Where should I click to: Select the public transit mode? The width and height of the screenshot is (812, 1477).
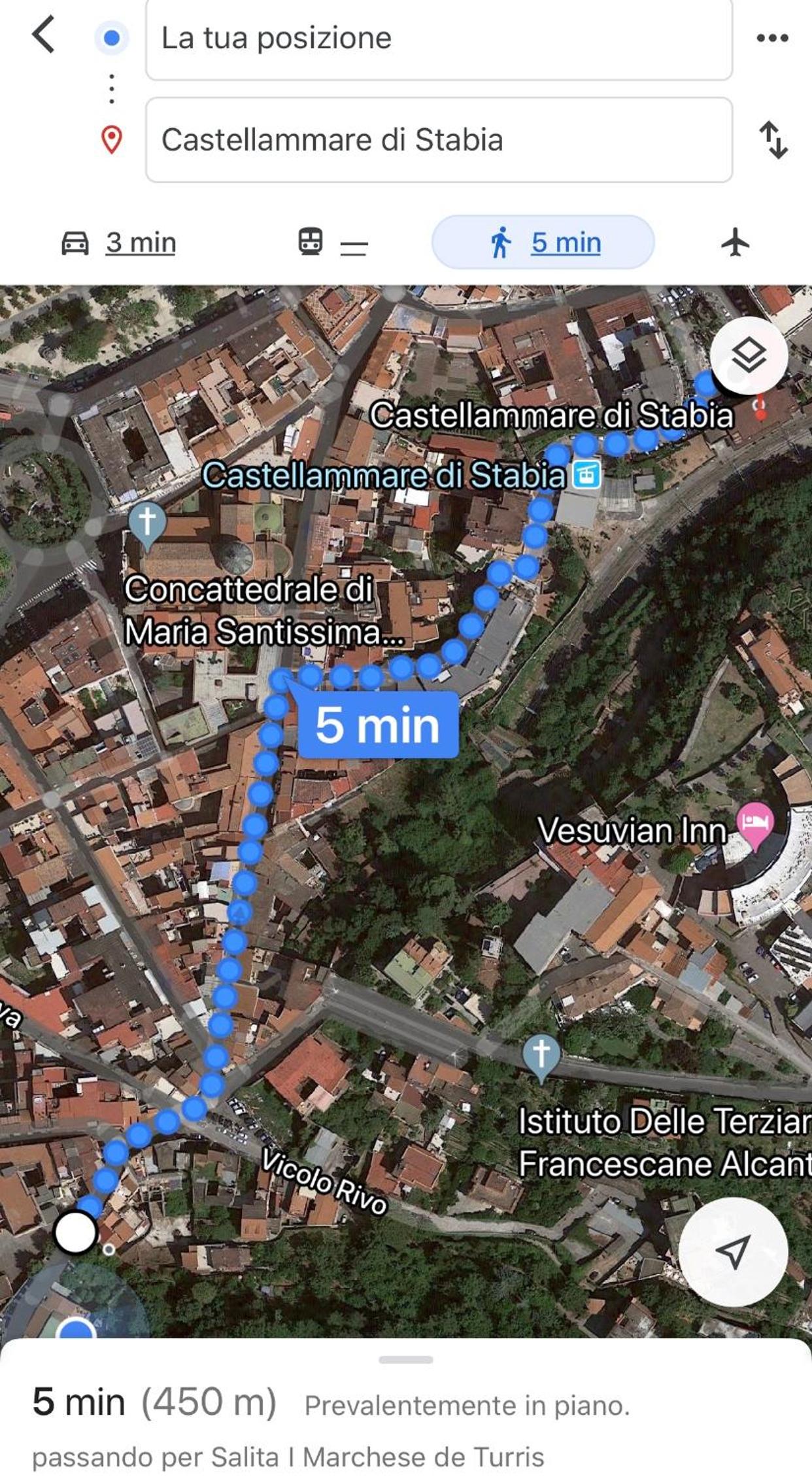[332, 243]
